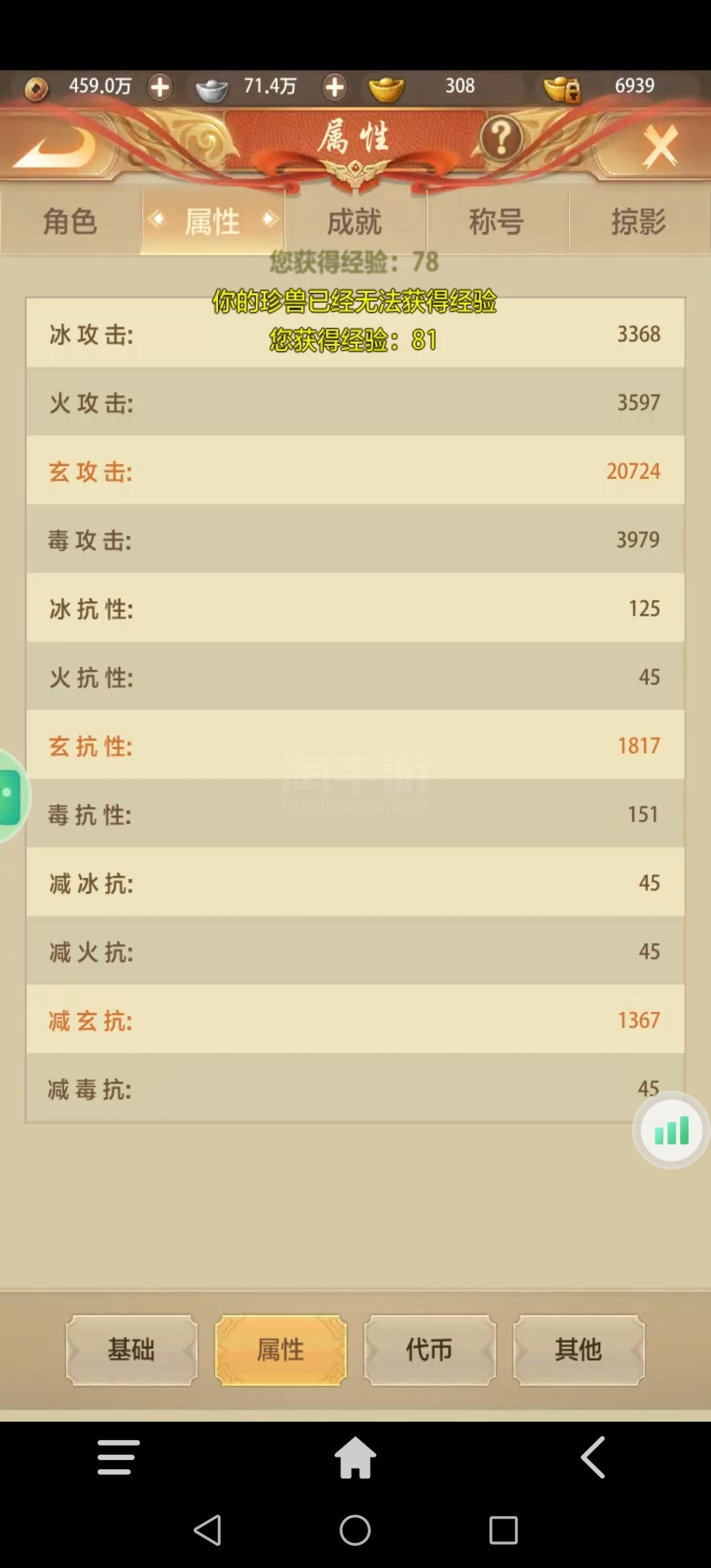This screenshot has width=711, height=1568.
Task: Switch to the 成就 tab
Action: pyautogui.click(x=354, y=221)
